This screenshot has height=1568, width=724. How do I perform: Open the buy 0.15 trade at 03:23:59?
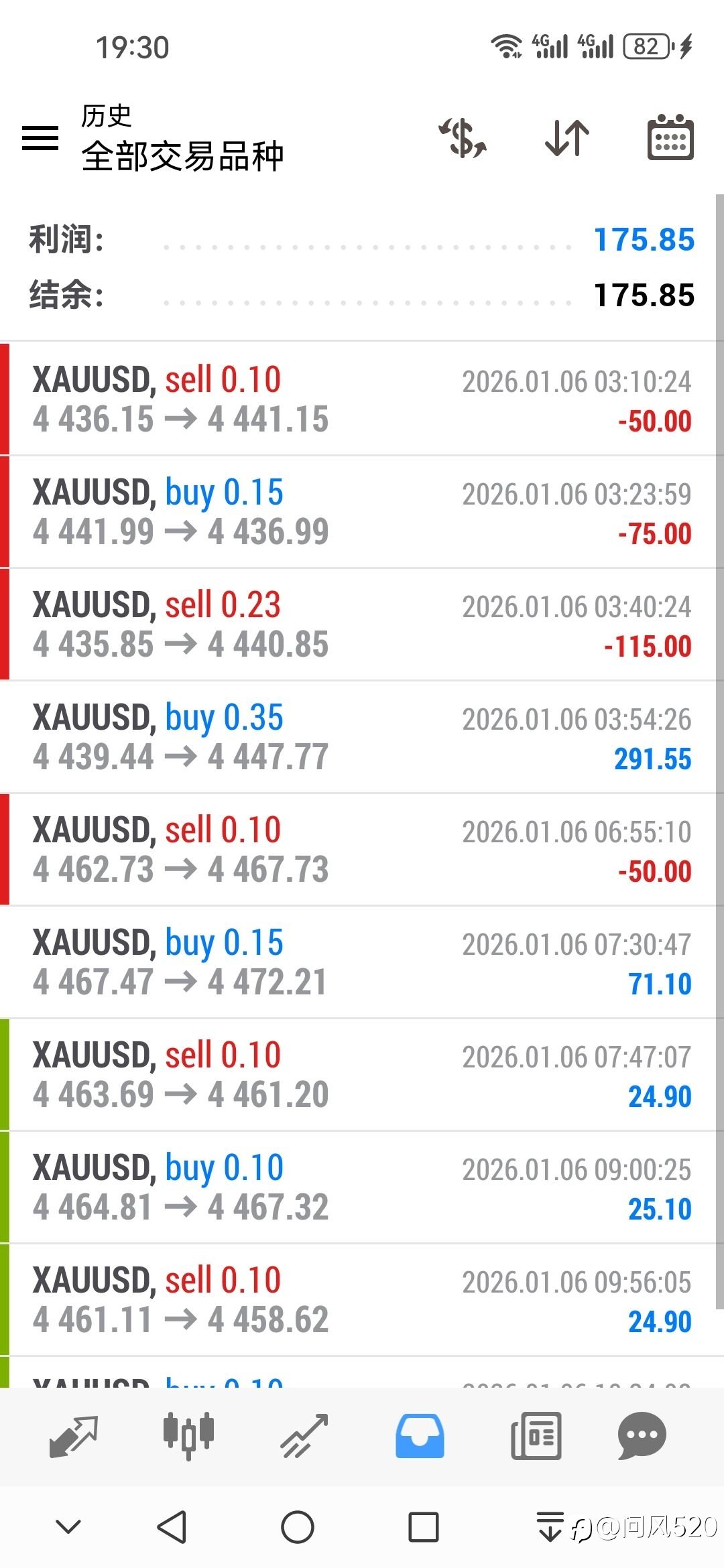pos(362,512)
